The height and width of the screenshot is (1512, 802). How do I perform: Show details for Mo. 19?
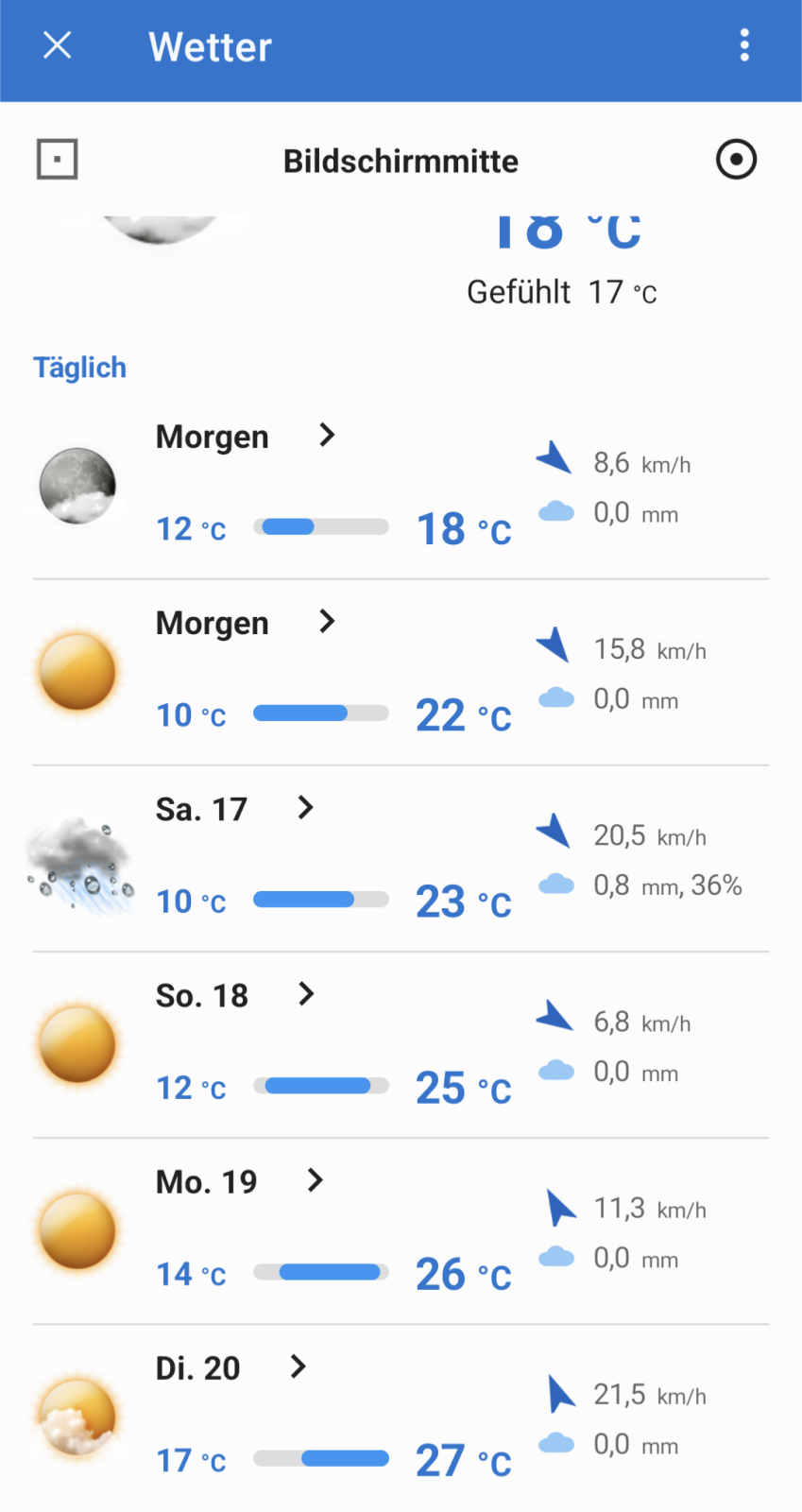click(x=315, y=1180)
